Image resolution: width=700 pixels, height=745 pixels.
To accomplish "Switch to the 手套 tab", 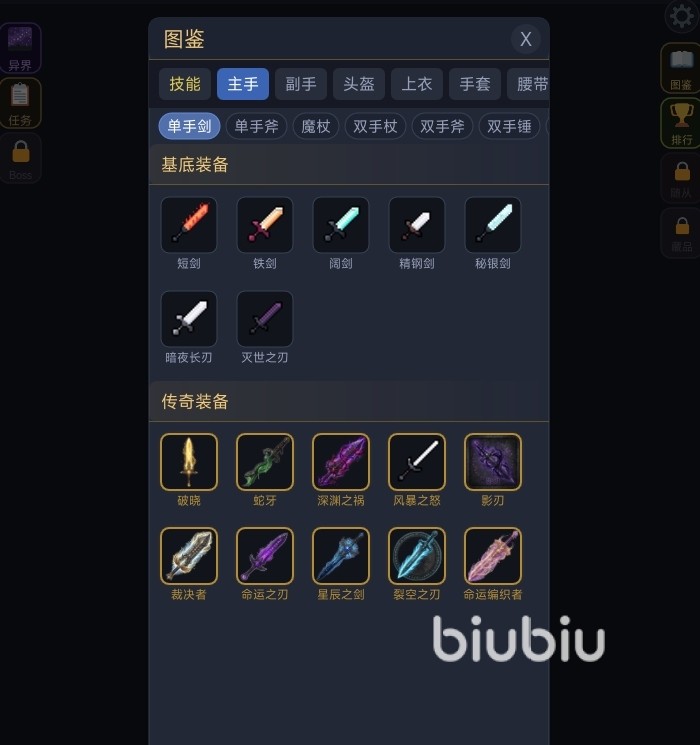I will pyautogui.click(x=475, y=84).
